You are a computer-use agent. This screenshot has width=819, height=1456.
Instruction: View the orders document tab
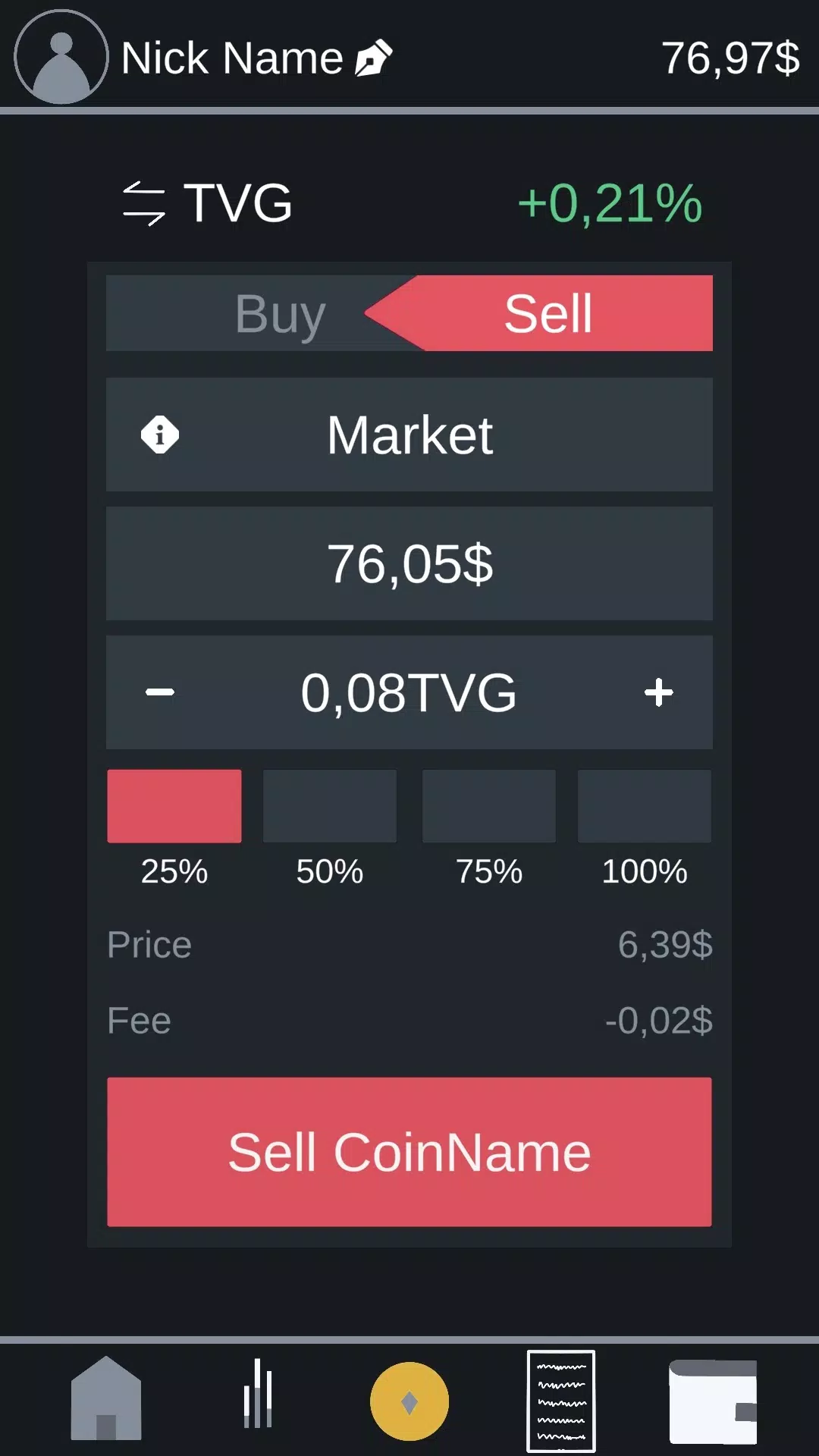561,1401
